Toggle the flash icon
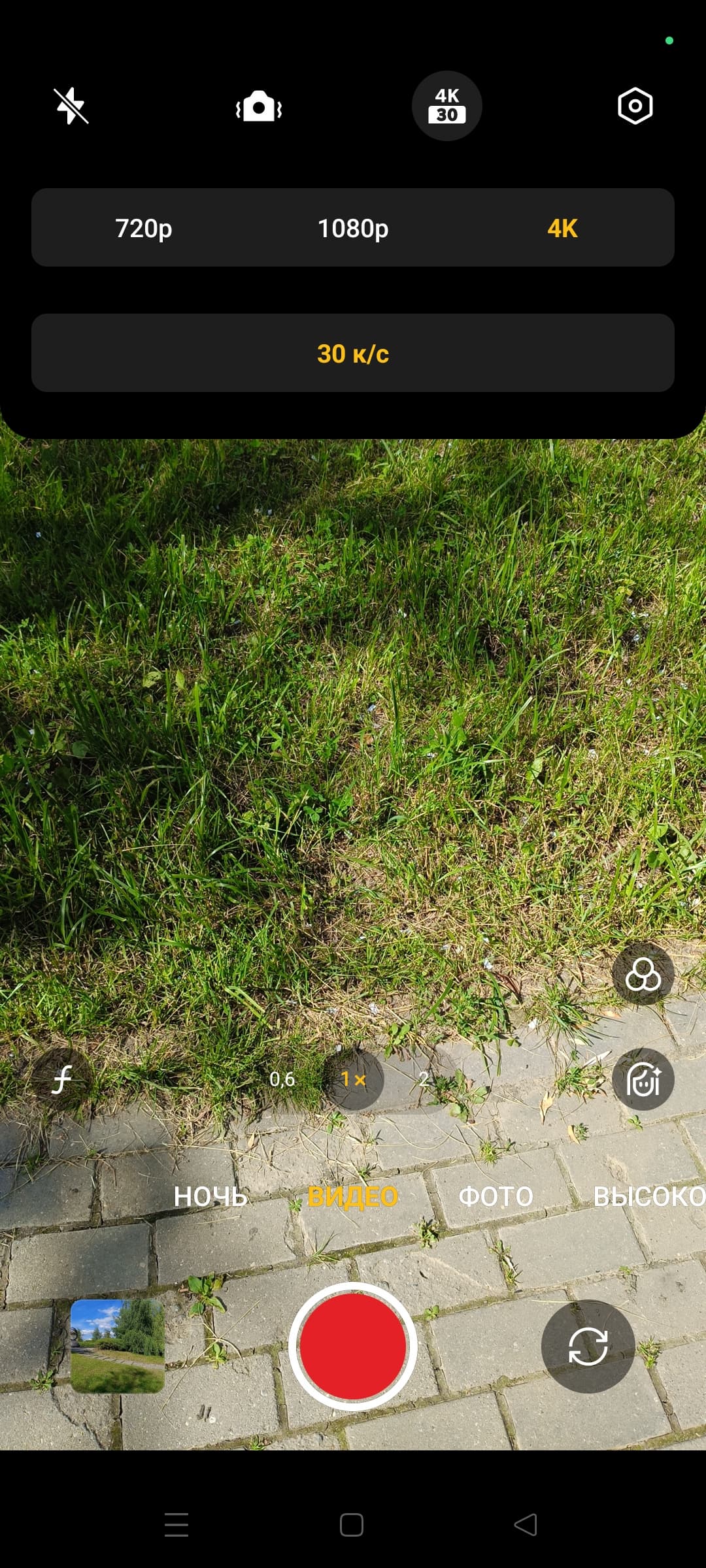The image size is (706, 1568). [71, 106]
